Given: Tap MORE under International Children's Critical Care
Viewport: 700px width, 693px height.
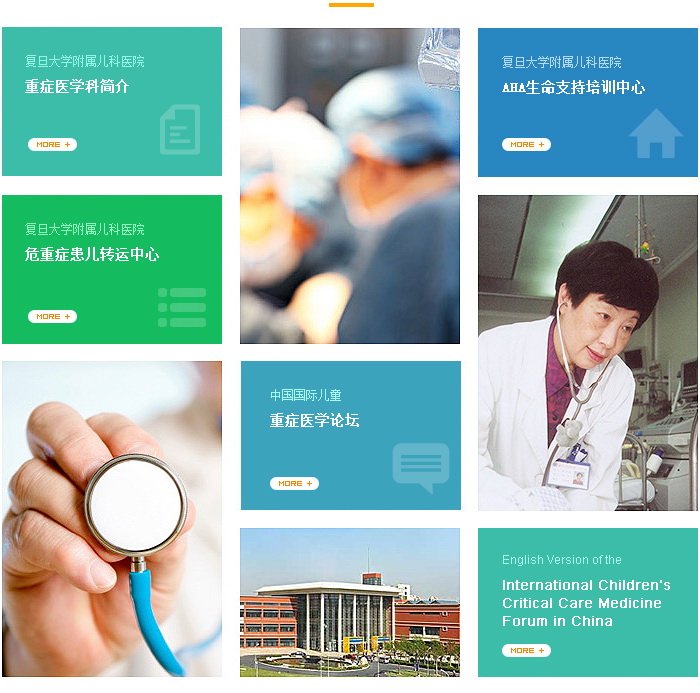Looking at the screenshot, I should click(526, 651).
